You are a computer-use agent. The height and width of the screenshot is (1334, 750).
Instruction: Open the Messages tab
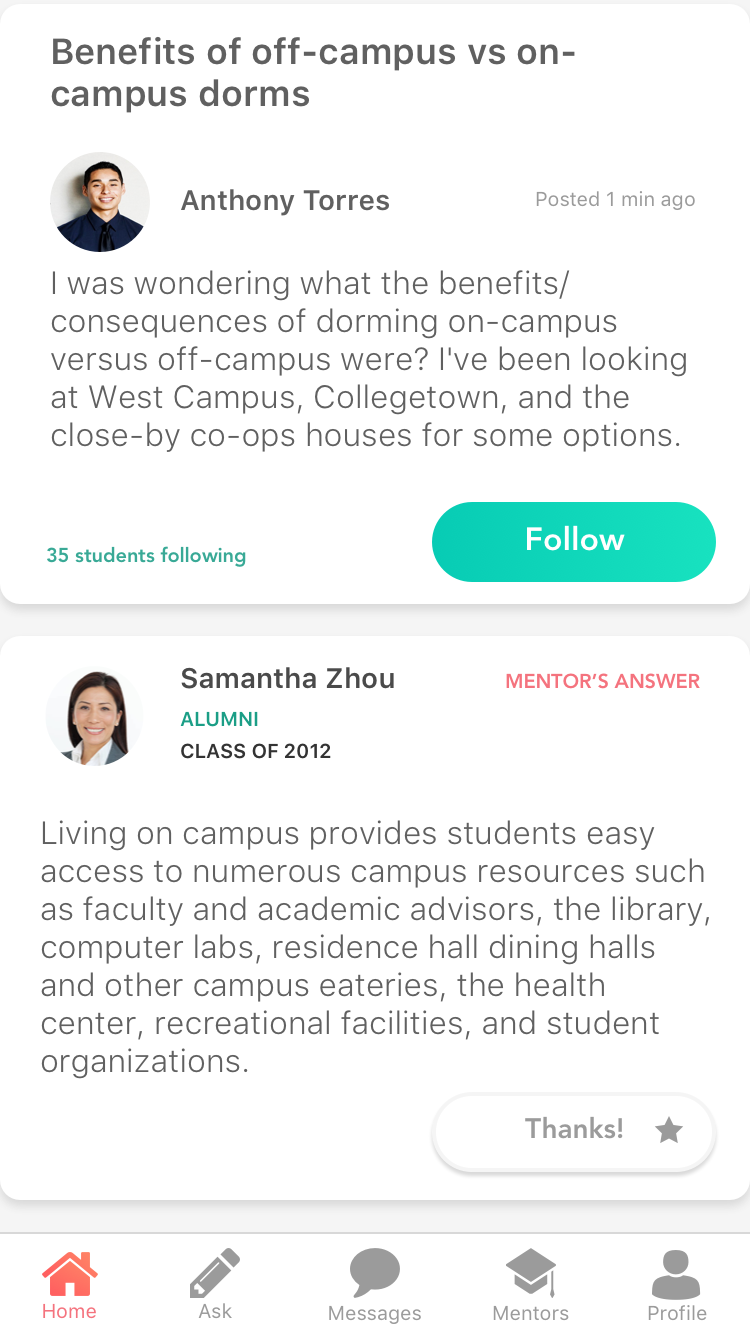pos(375,1287)
